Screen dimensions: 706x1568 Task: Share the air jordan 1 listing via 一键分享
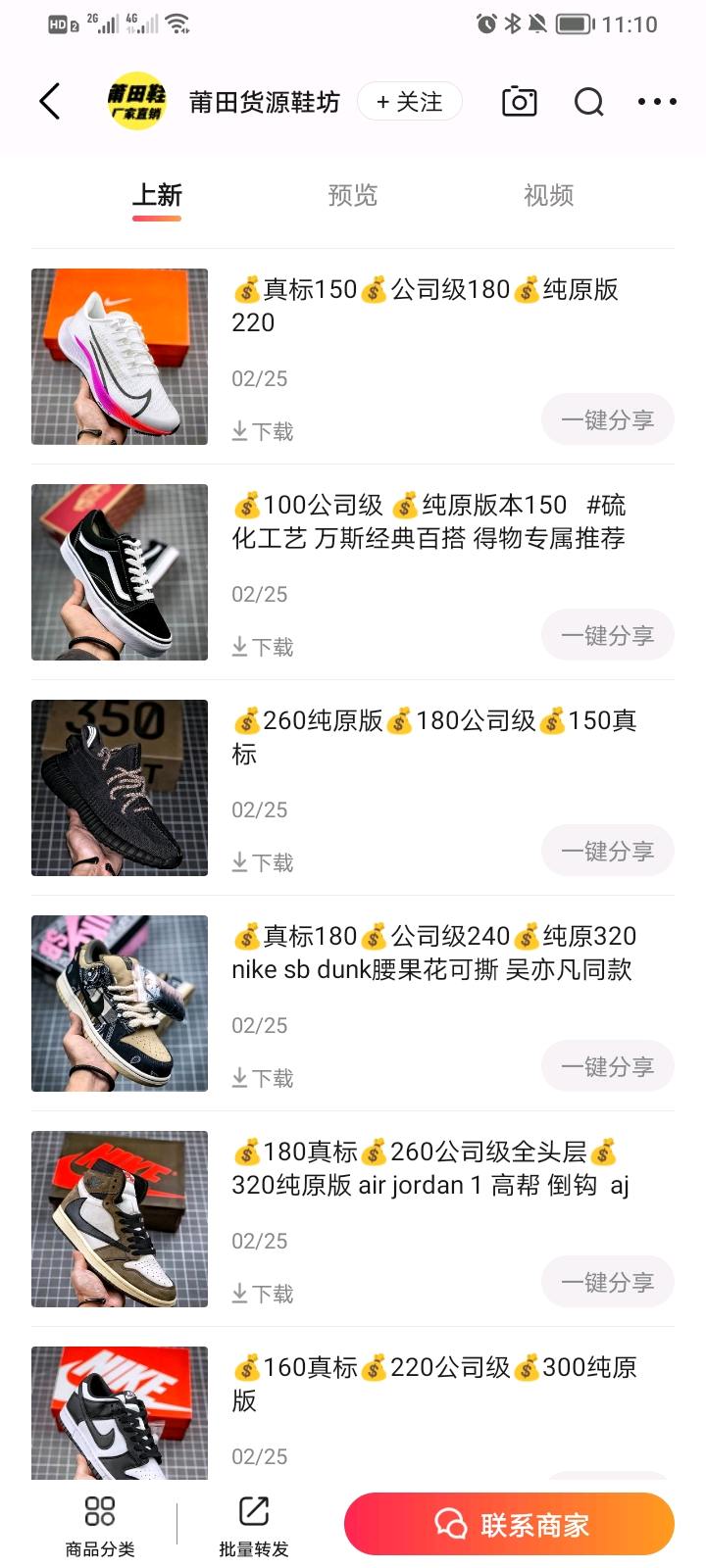coord(607,1283)
